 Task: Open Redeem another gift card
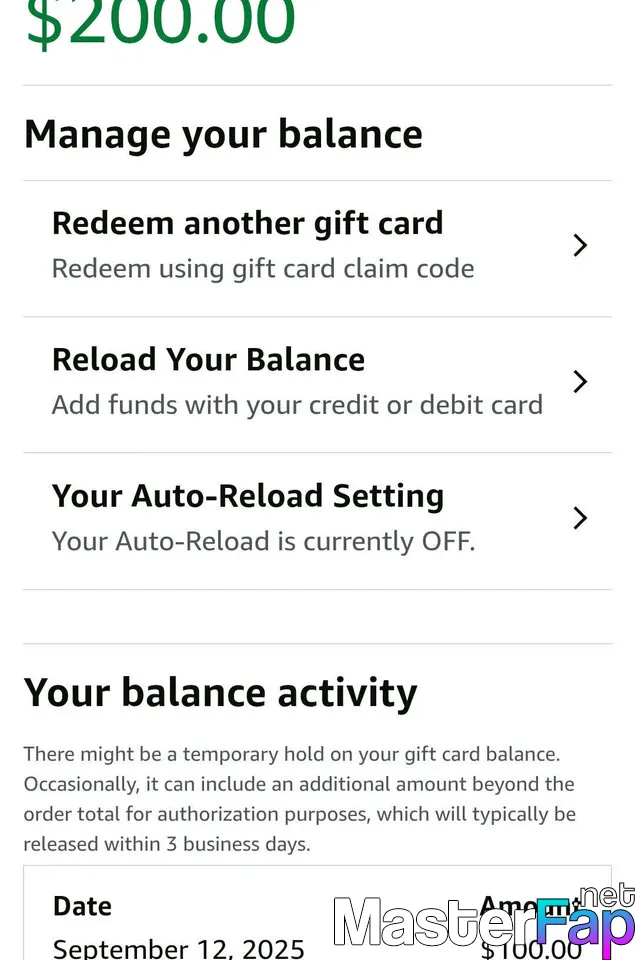point(316,246)
